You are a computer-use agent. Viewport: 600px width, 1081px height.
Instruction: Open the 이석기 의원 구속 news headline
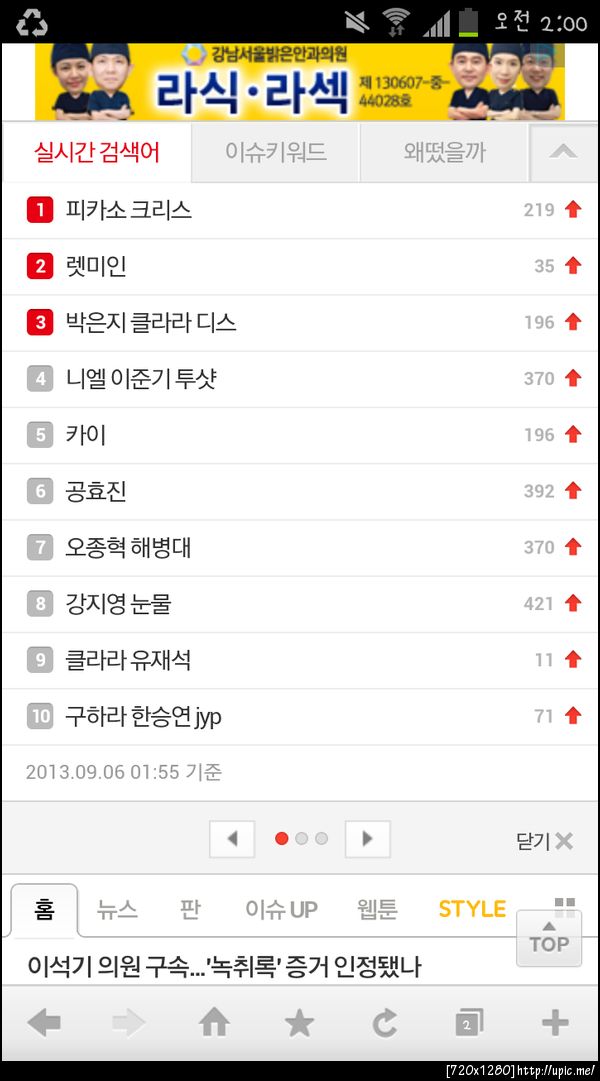[225, 966]
